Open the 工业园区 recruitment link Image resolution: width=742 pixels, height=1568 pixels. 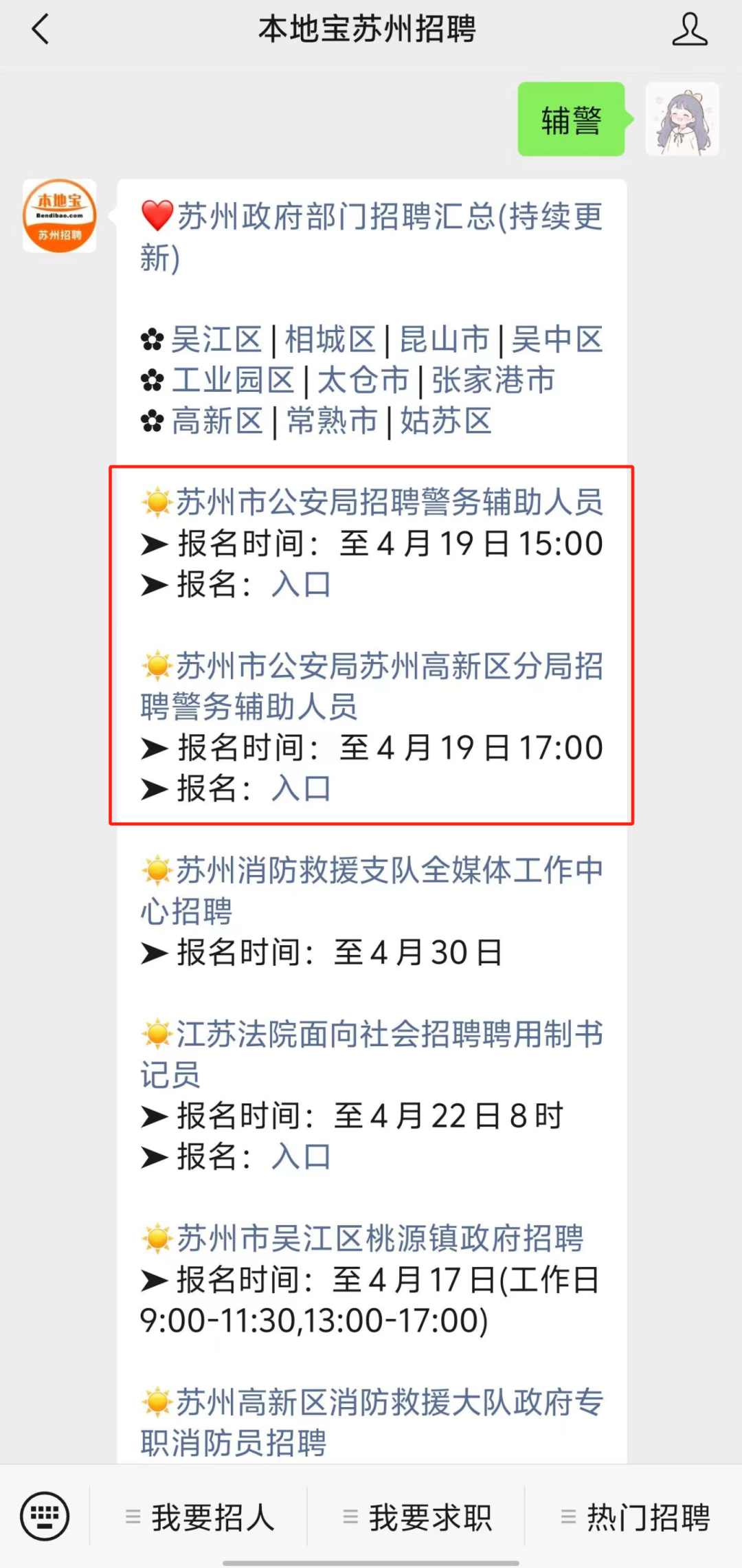233,380
